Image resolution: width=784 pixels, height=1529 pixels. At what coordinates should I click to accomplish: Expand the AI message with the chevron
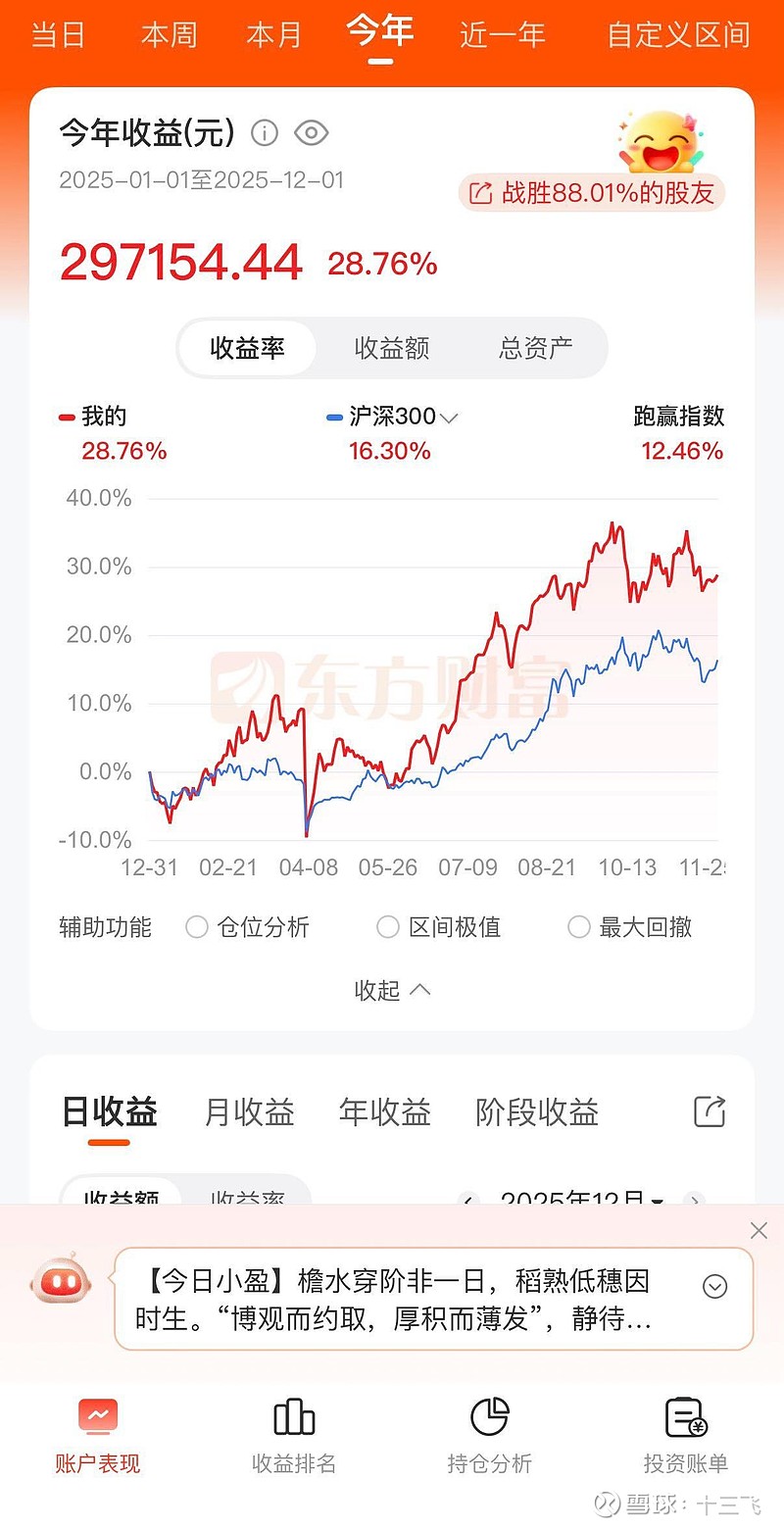point(715,1286)
